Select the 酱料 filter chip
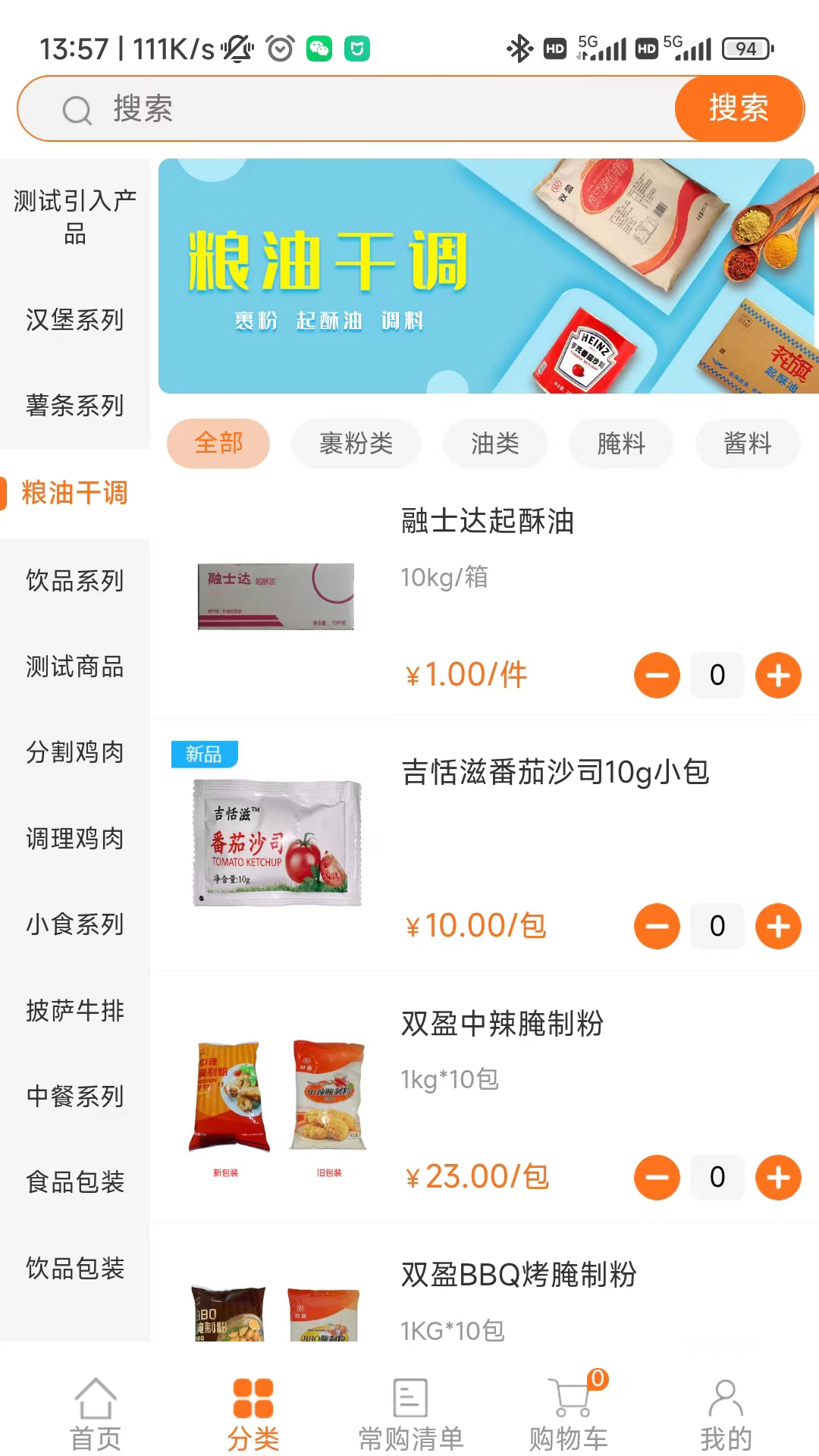This screenshot has width=819, height=1456. [x=748, y=444]
